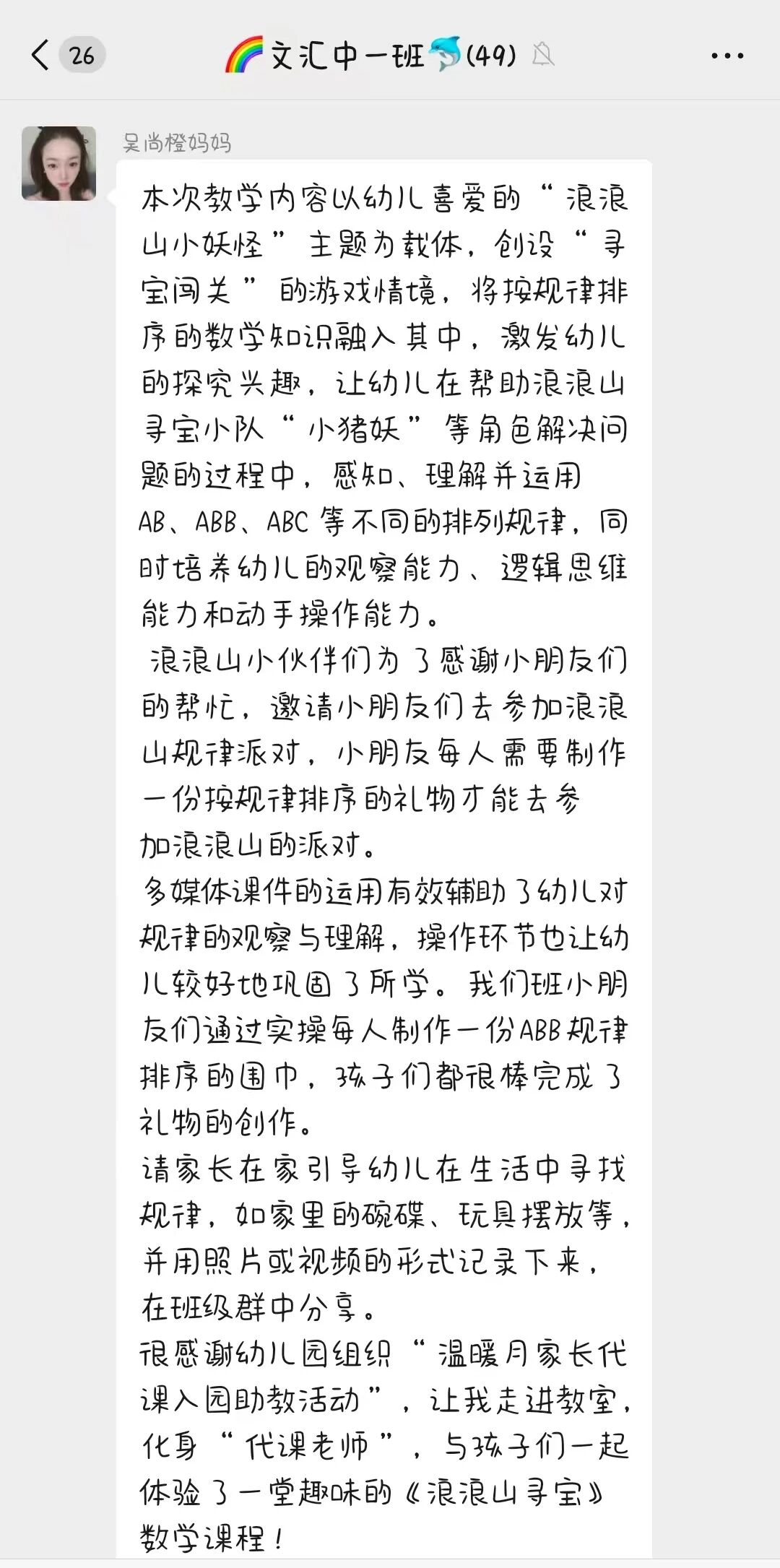Open the three-dot chat options menu

click(x=727, y=56)
